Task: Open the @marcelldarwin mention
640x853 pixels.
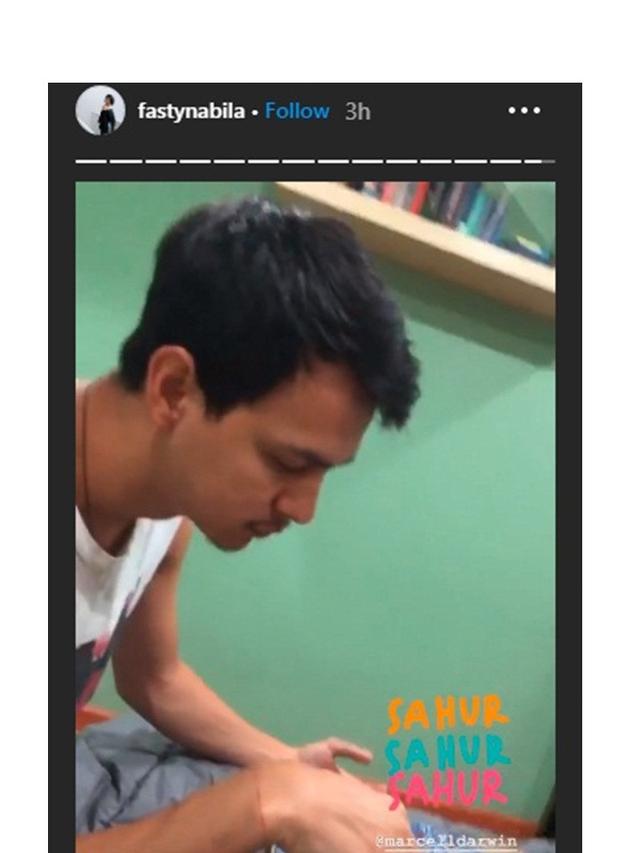Action: pyautogui.click(x=446, y=841)
